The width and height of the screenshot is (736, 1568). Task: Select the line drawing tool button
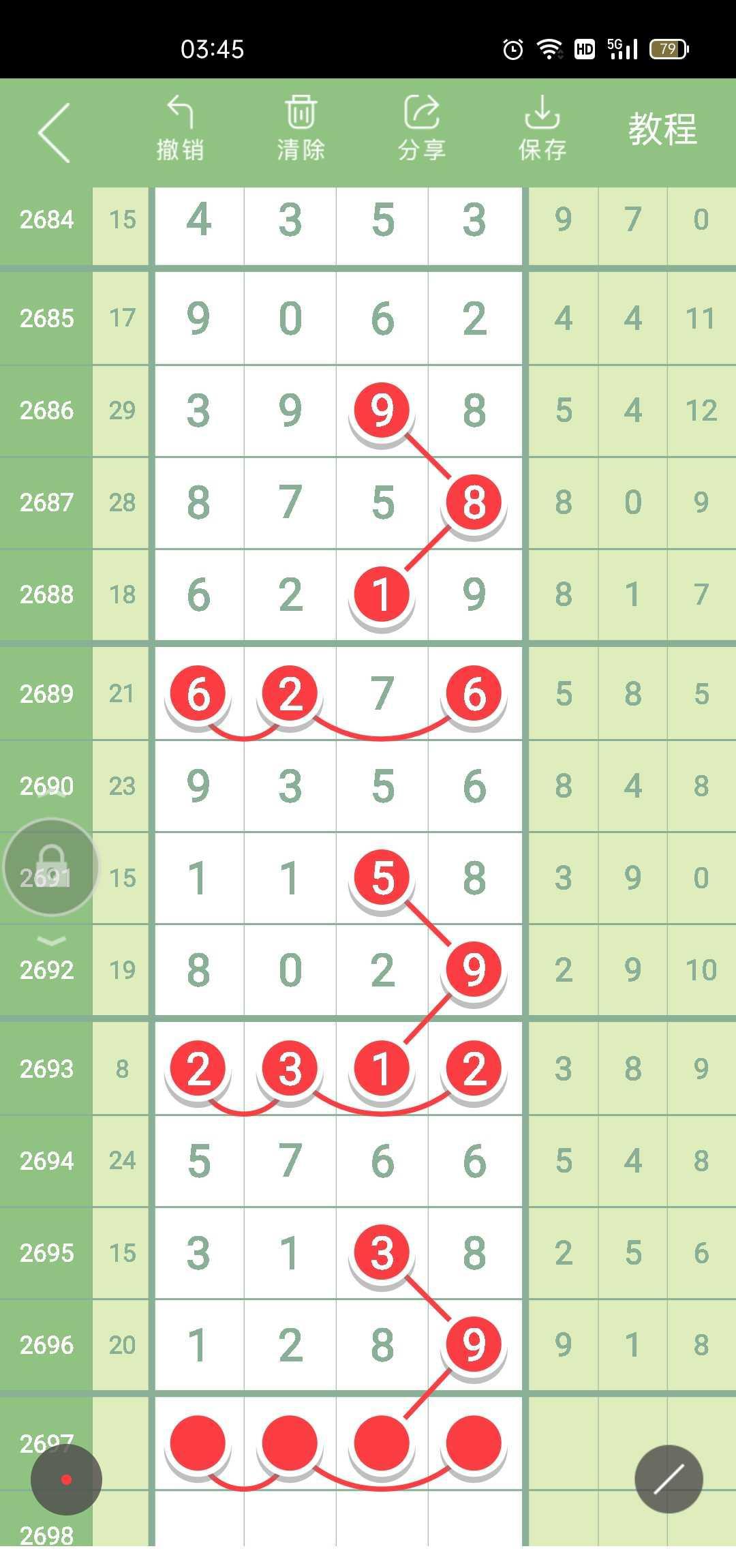pyautogui.click(x=669, y=1479)
